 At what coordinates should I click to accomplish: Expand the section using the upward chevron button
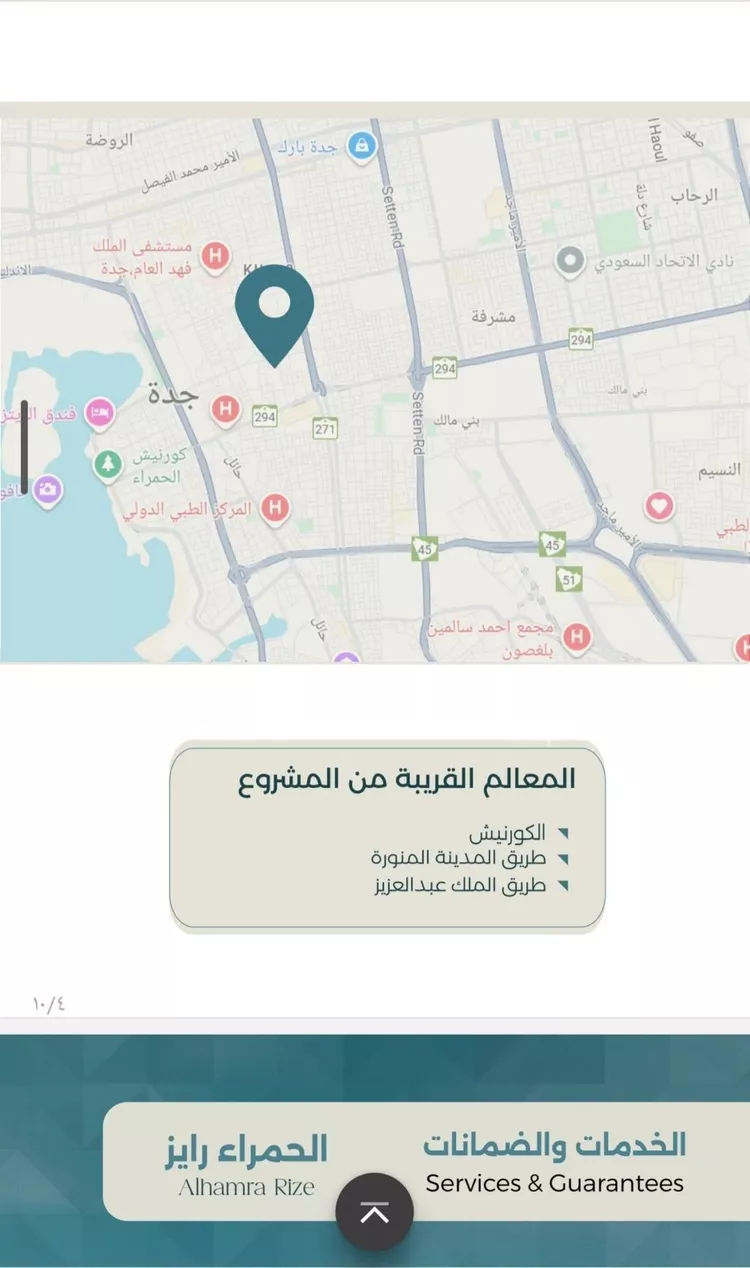[x=375, y=1211]
